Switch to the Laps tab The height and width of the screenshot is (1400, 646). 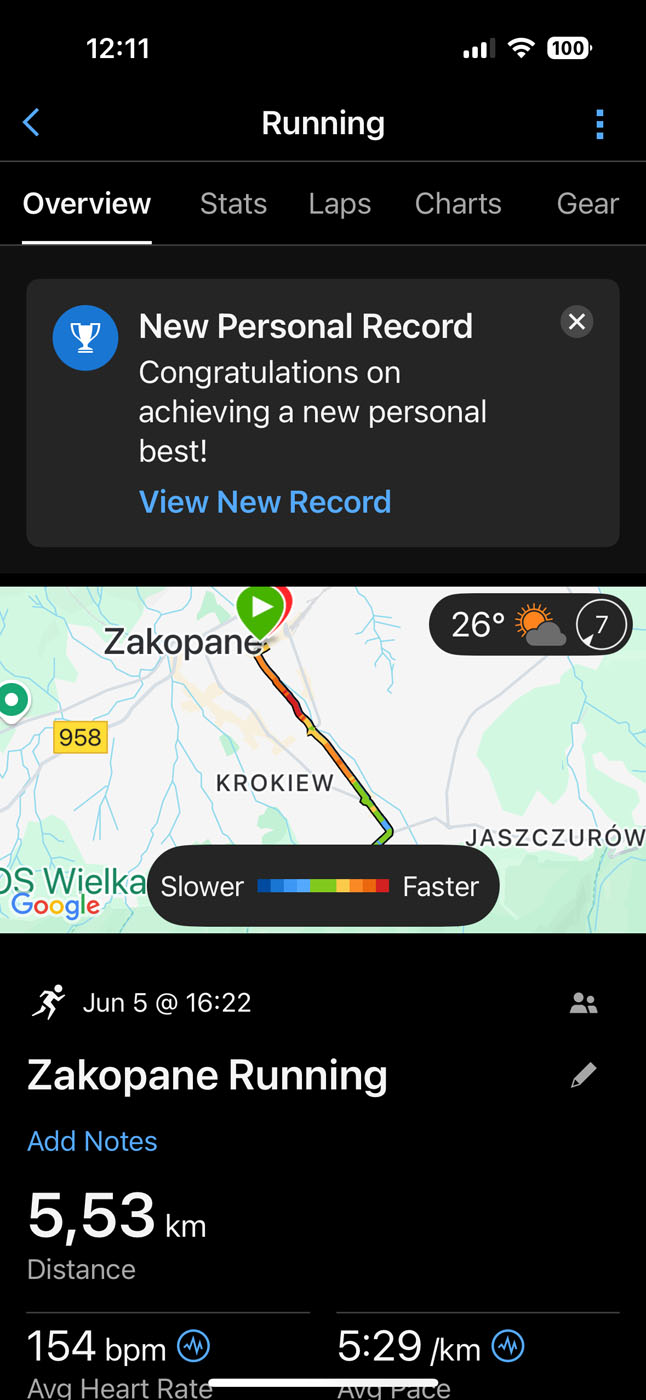(x=339, y=204)
